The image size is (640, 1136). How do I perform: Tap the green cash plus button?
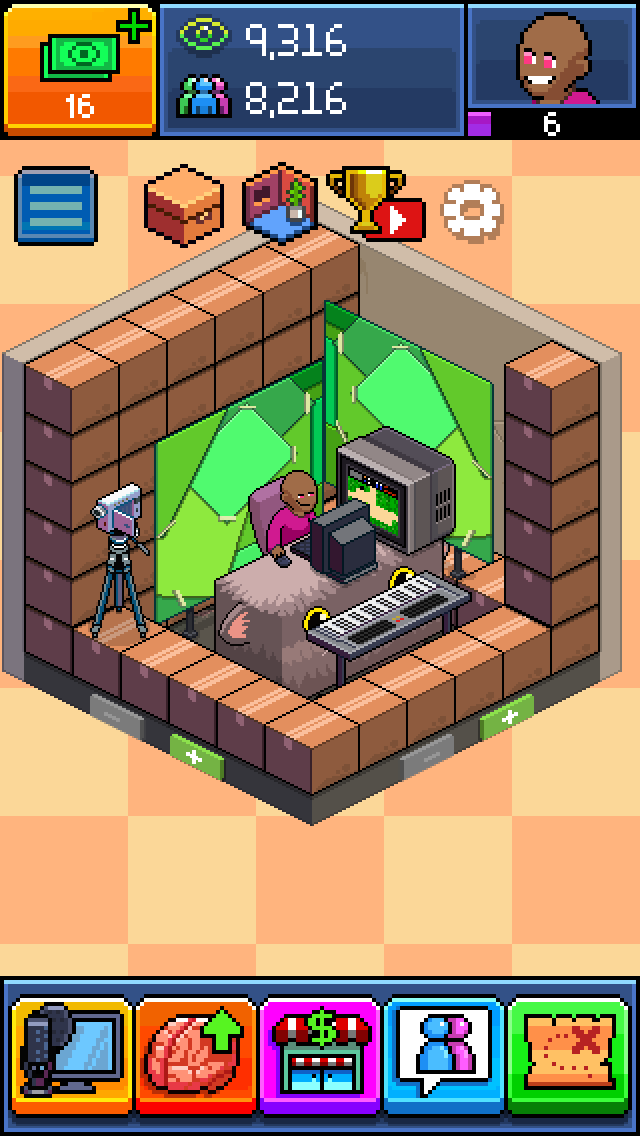tap(79, 68)
